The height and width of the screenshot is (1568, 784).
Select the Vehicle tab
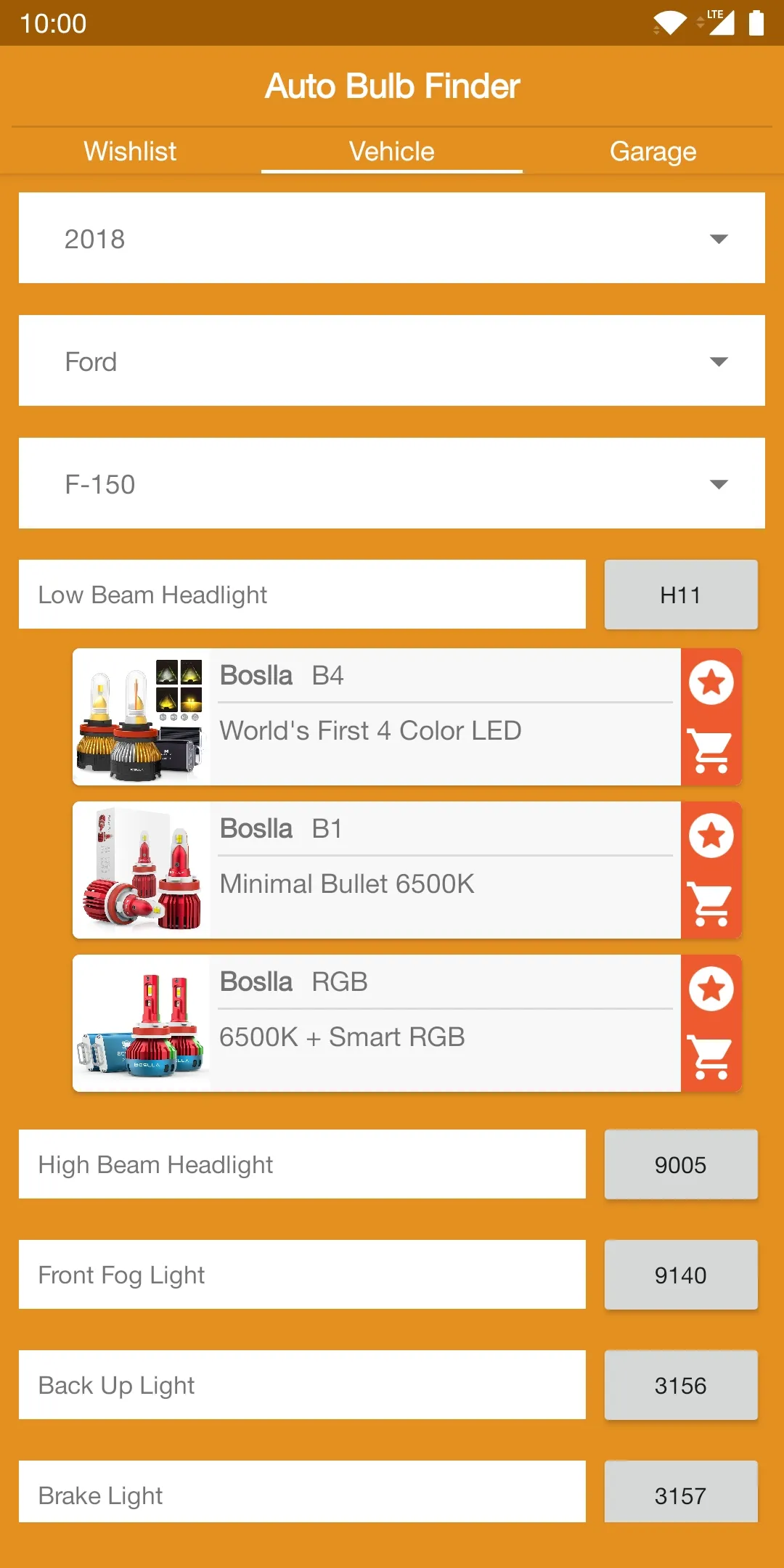tap(391, 151)
